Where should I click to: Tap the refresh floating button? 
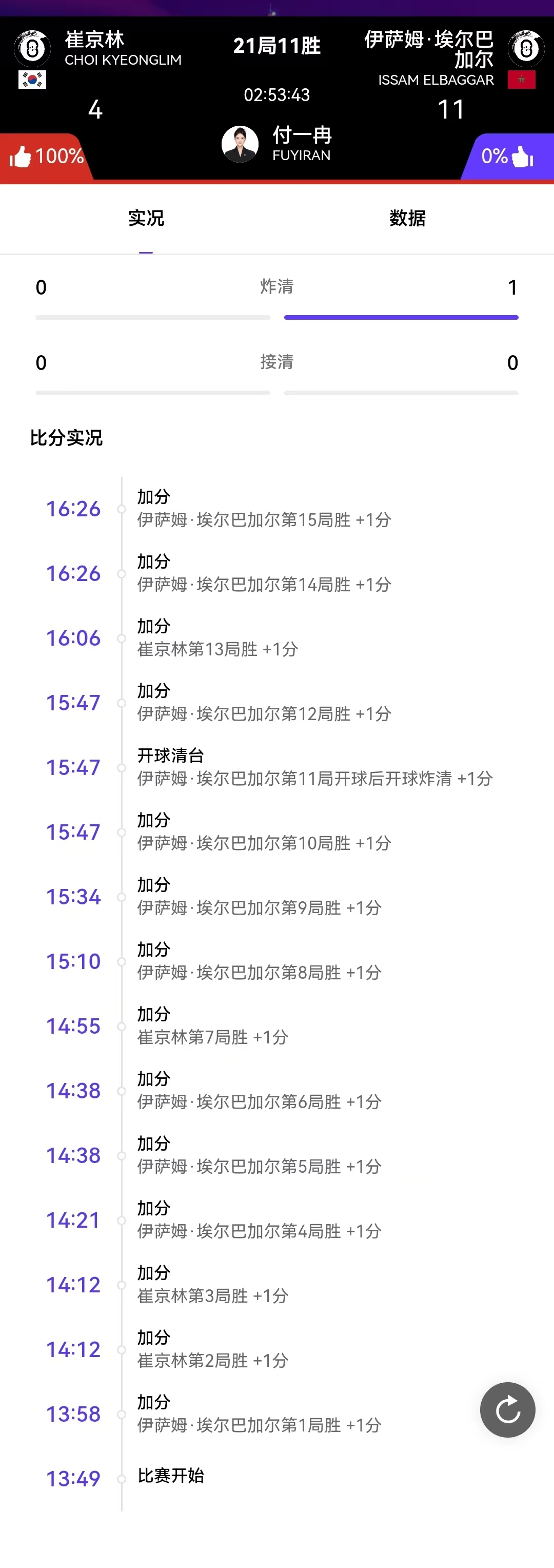tap(507, 1409)
